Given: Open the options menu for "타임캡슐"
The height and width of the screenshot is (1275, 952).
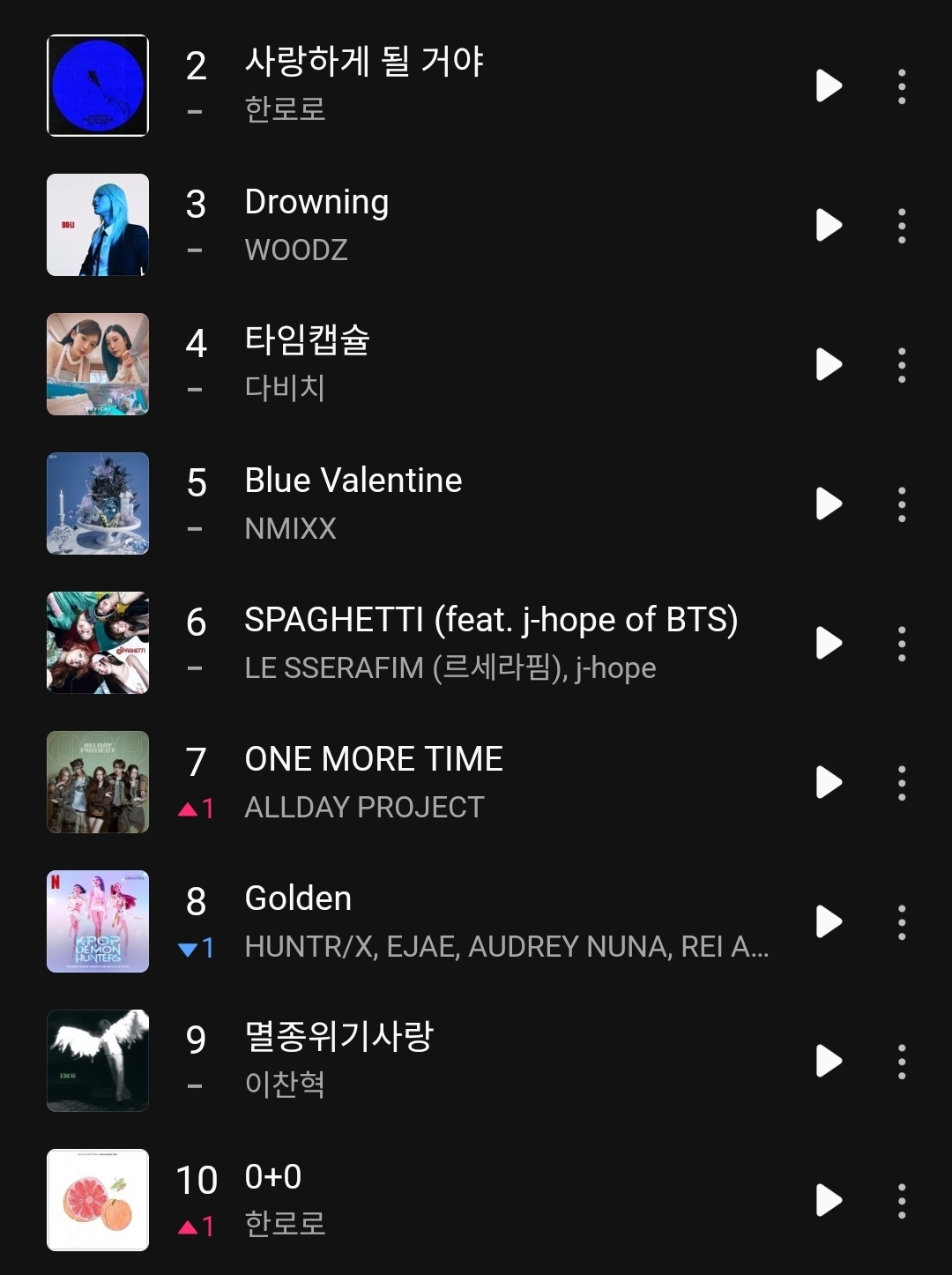Looking at the screenshot, I should (x=900, y=364).
